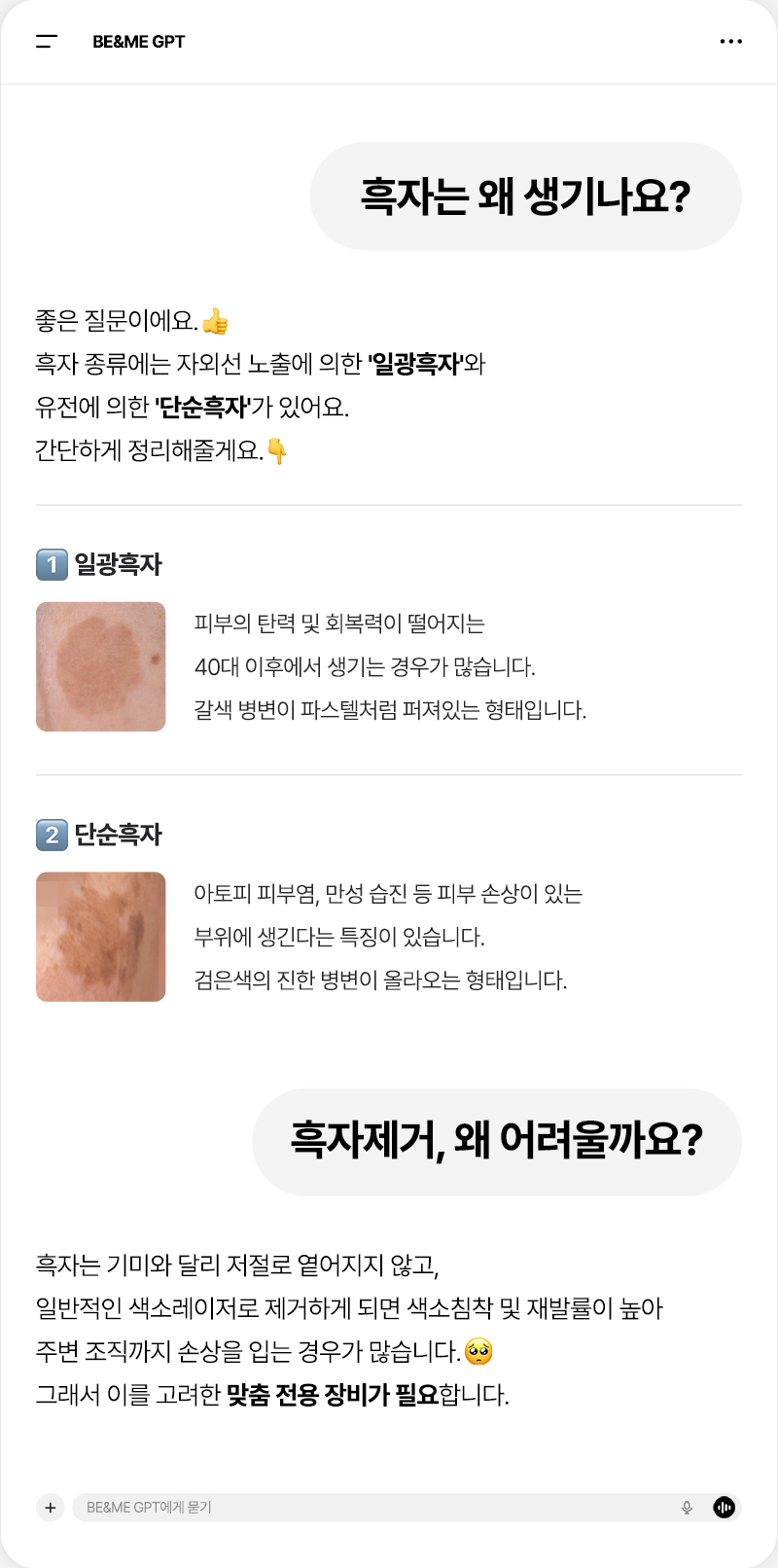Image resolution: width=778 pixels, height=1568 pixels.
Task: Select the numbered badge 2 beside 단순흑자
Action: coord(50,834)
